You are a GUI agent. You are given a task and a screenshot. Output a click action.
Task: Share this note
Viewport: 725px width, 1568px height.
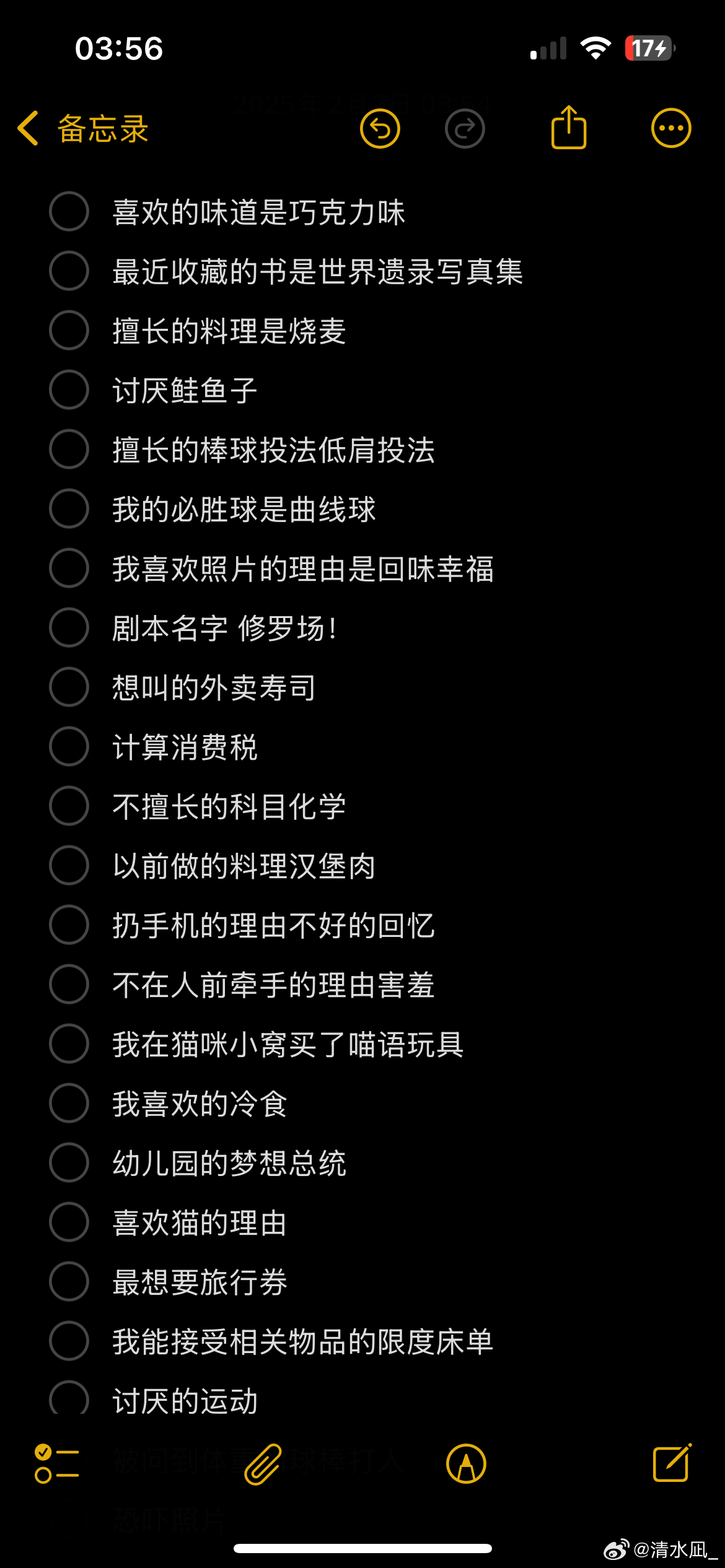click(569, 128)
